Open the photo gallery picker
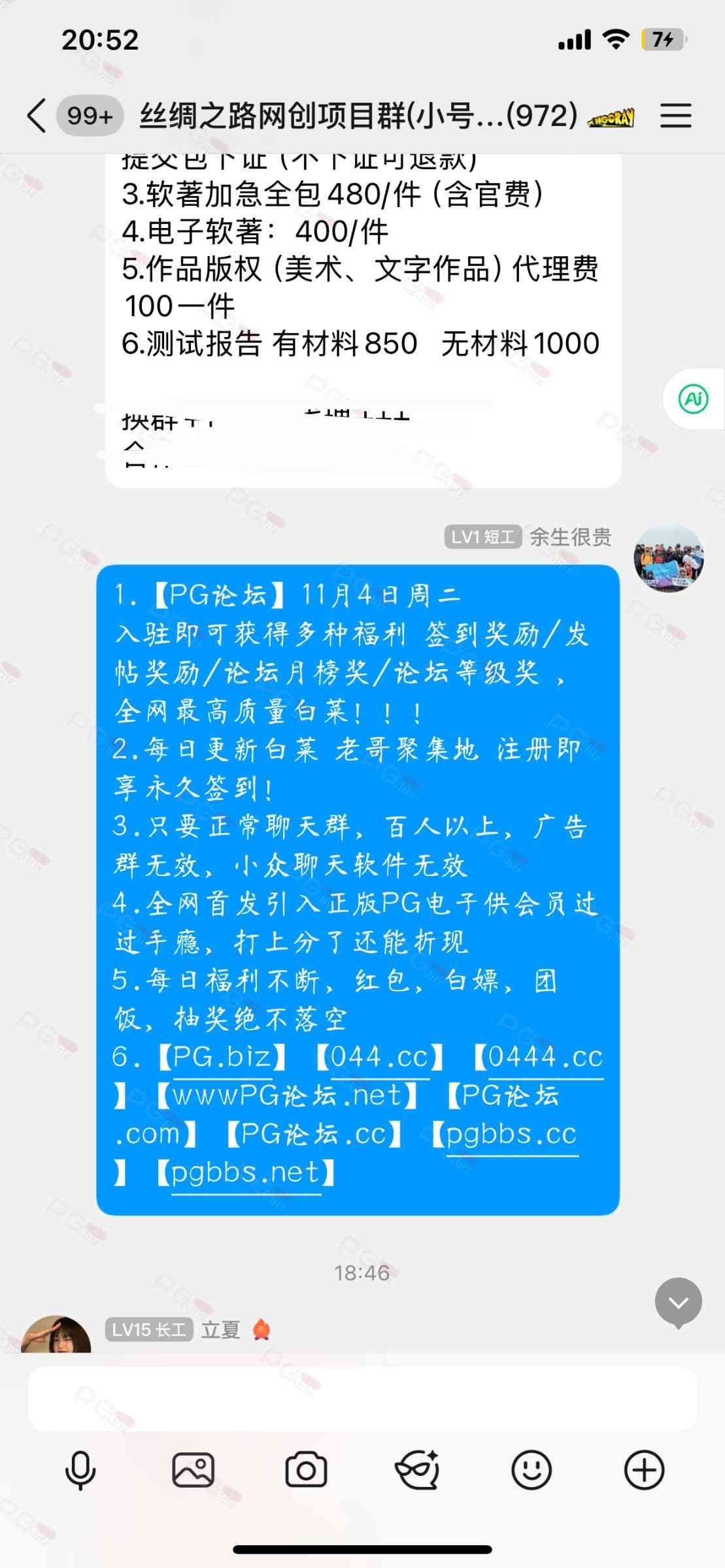Screen dimensions: 725x1568 (193, 1471)
